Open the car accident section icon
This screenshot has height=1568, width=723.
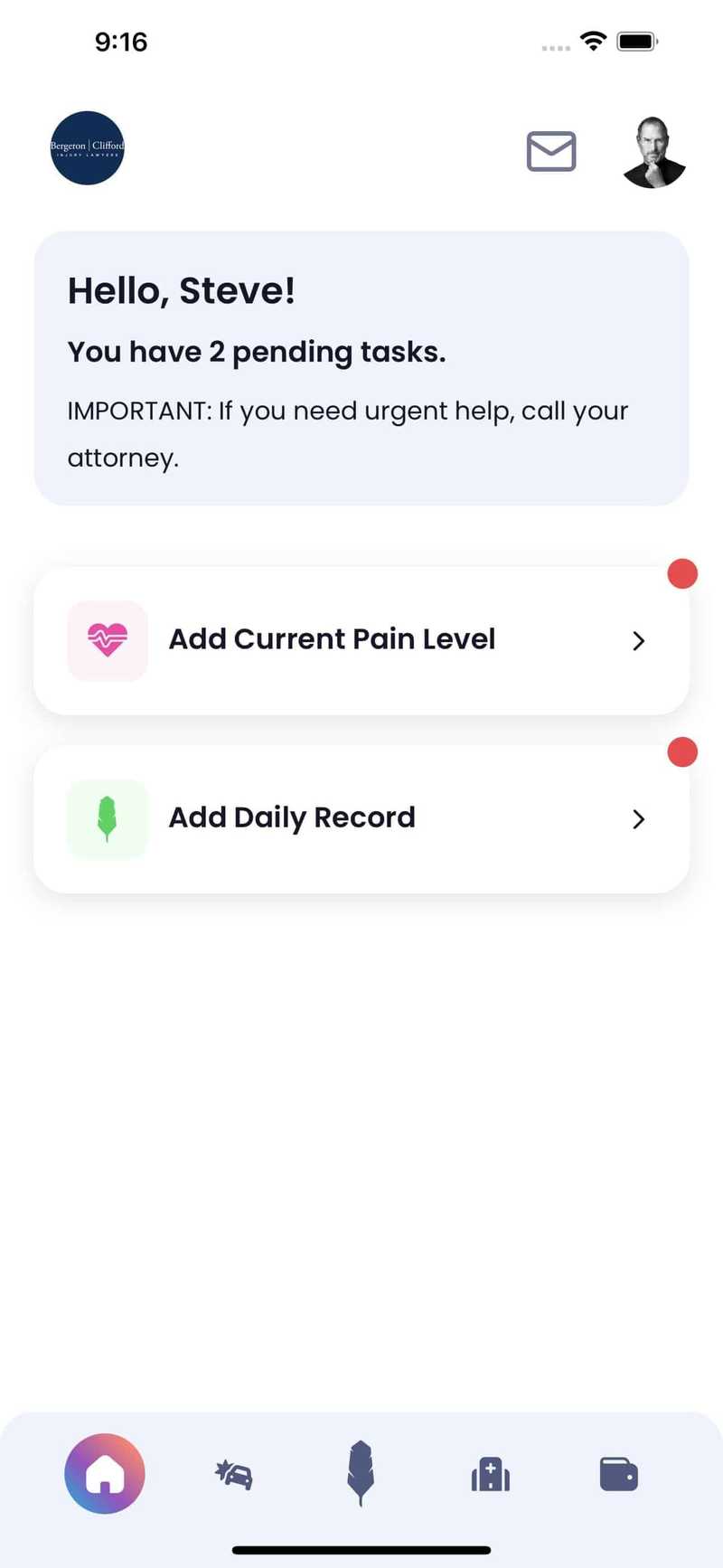point(233,1474)
